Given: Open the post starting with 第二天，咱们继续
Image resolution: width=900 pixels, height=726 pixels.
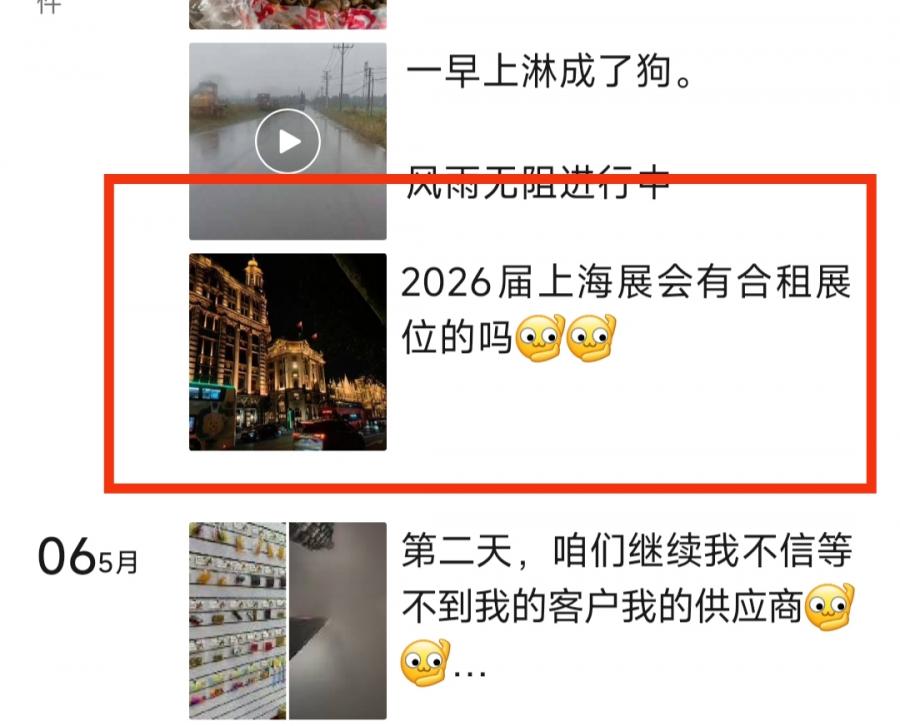Looking at the screenshot, I should [625, 580].
